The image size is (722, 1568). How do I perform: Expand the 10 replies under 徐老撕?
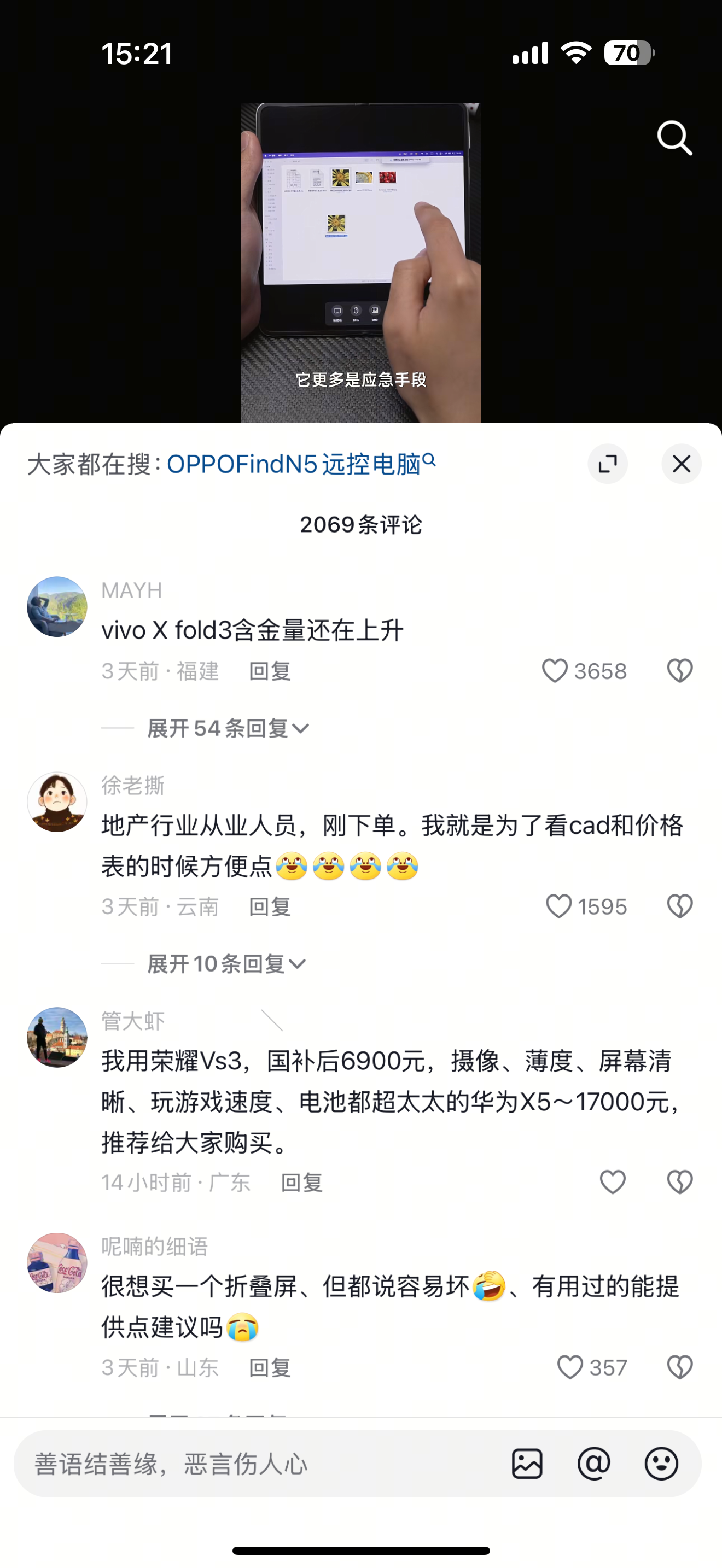point(226,963)
